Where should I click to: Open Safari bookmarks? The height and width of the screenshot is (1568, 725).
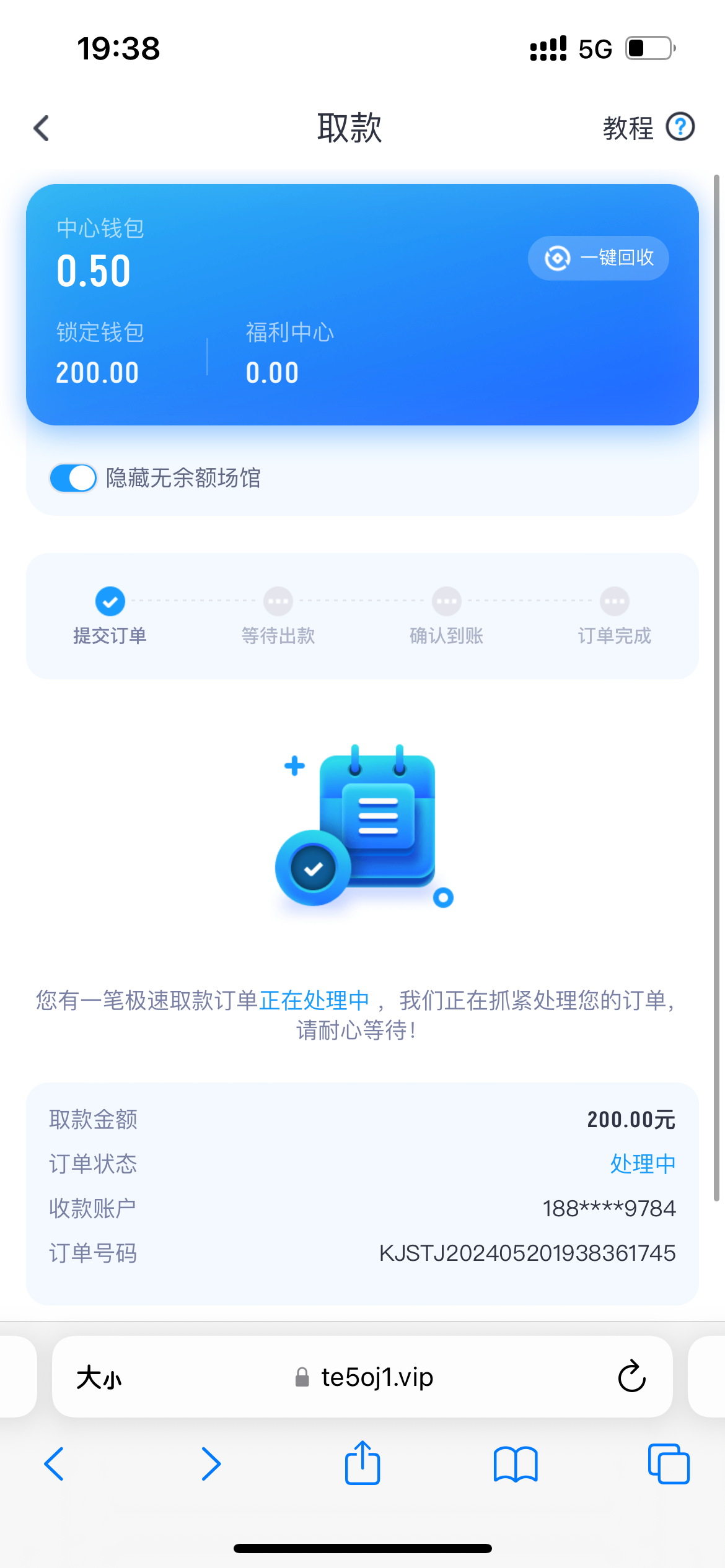point(516,1464)
